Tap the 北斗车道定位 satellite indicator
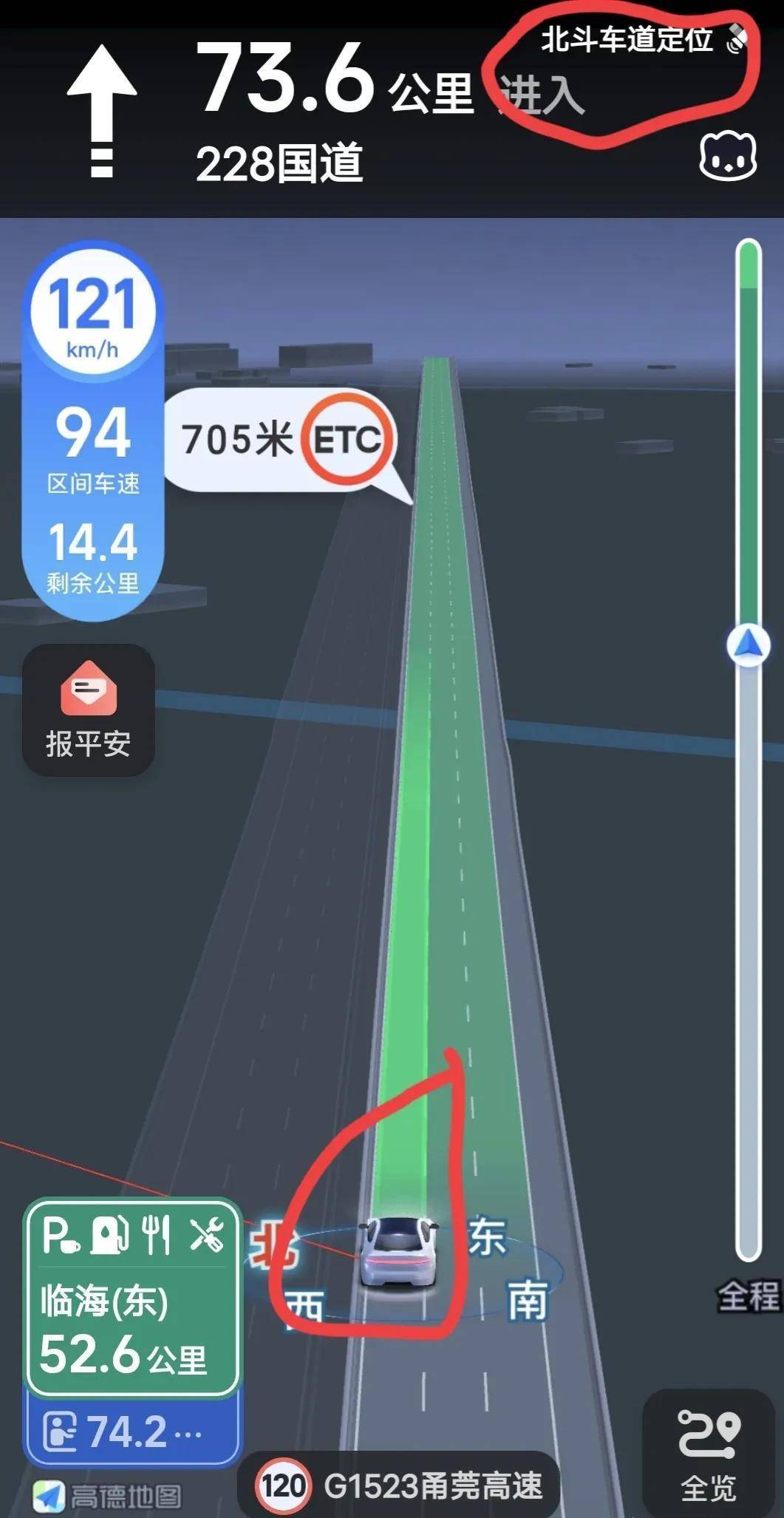Viewport: 784px width, 1518px height. pos(643,40)
